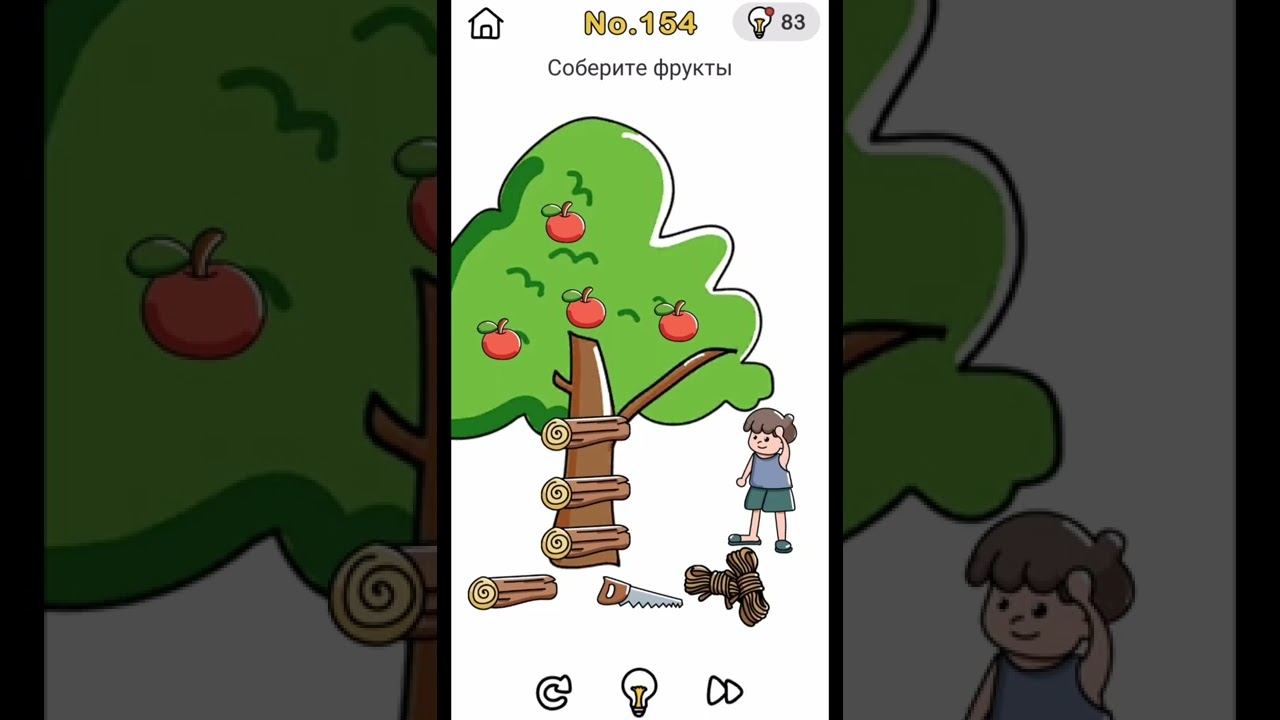The height and width of the screenshot is (720, 1280).
Task: Open the hint bulb counter showing 83
Action: (x=776, y=22)
